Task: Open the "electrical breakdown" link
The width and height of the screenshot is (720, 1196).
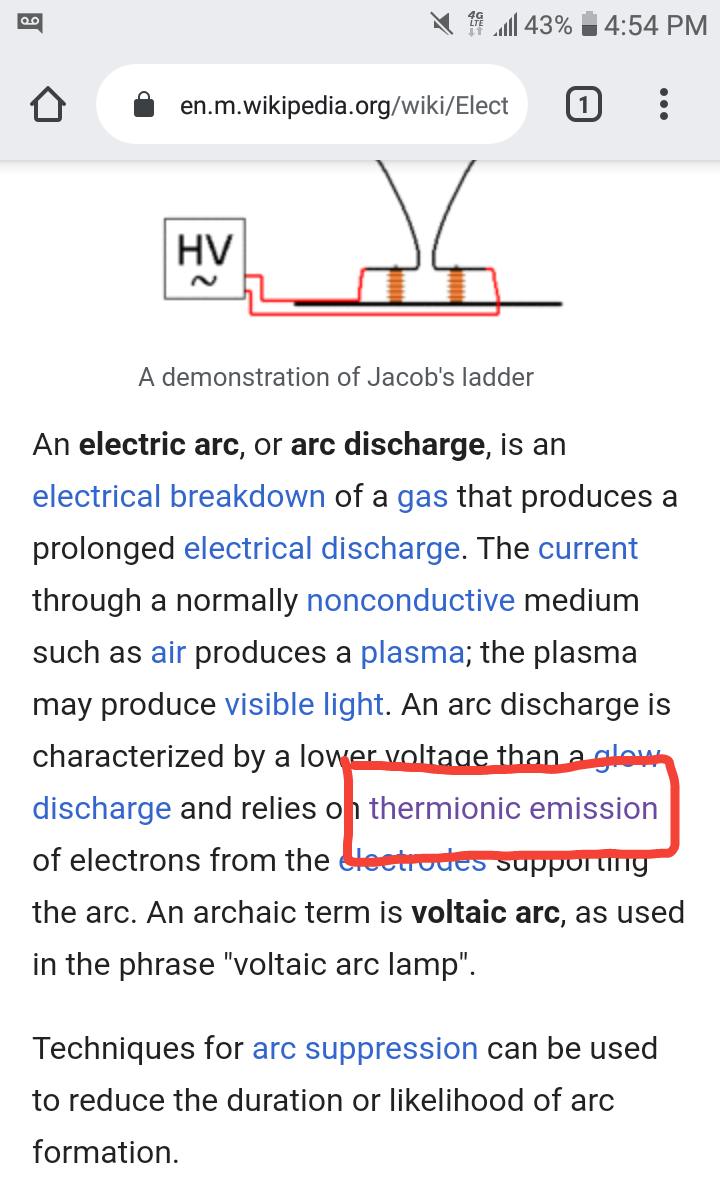Action: [x=179, y=497]
